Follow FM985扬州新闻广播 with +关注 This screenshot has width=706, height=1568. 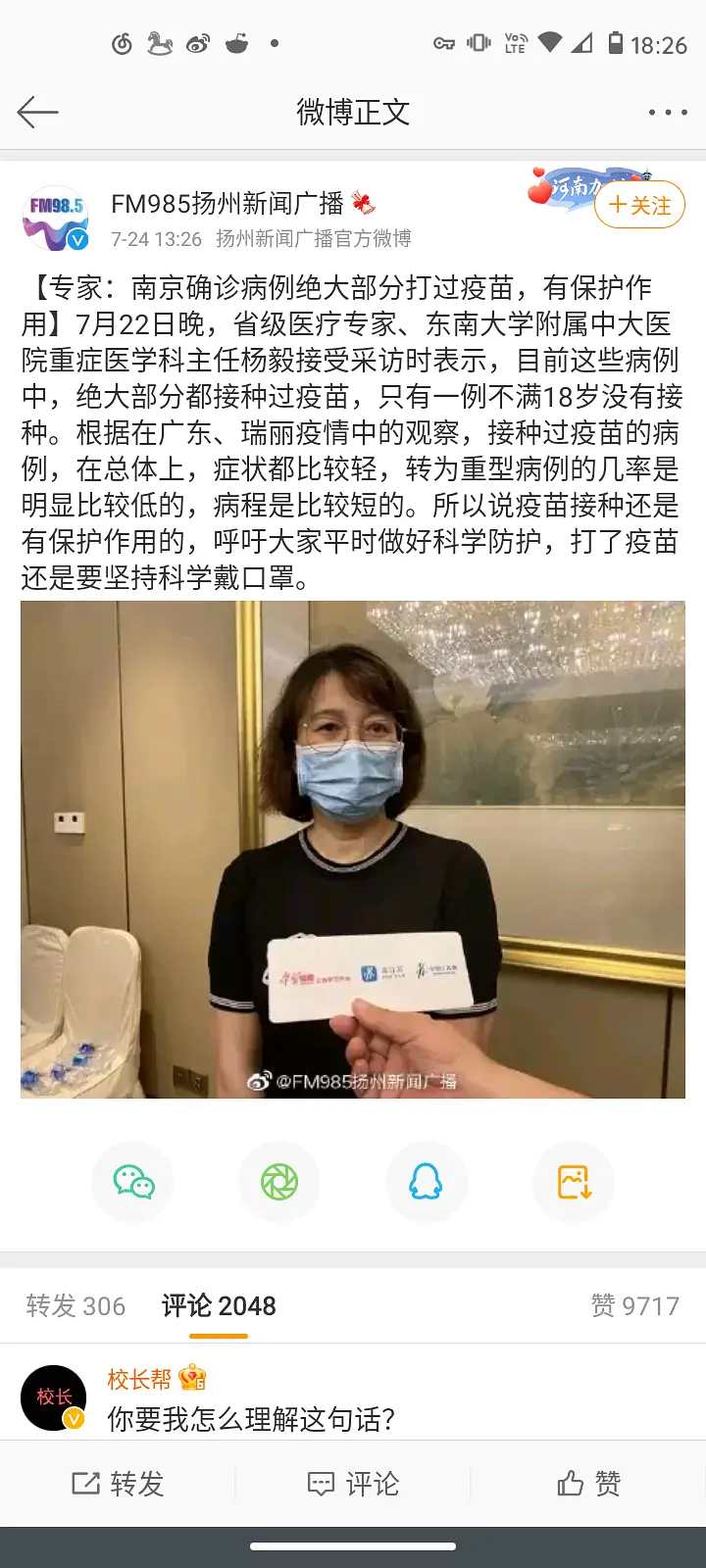(639, 206)
